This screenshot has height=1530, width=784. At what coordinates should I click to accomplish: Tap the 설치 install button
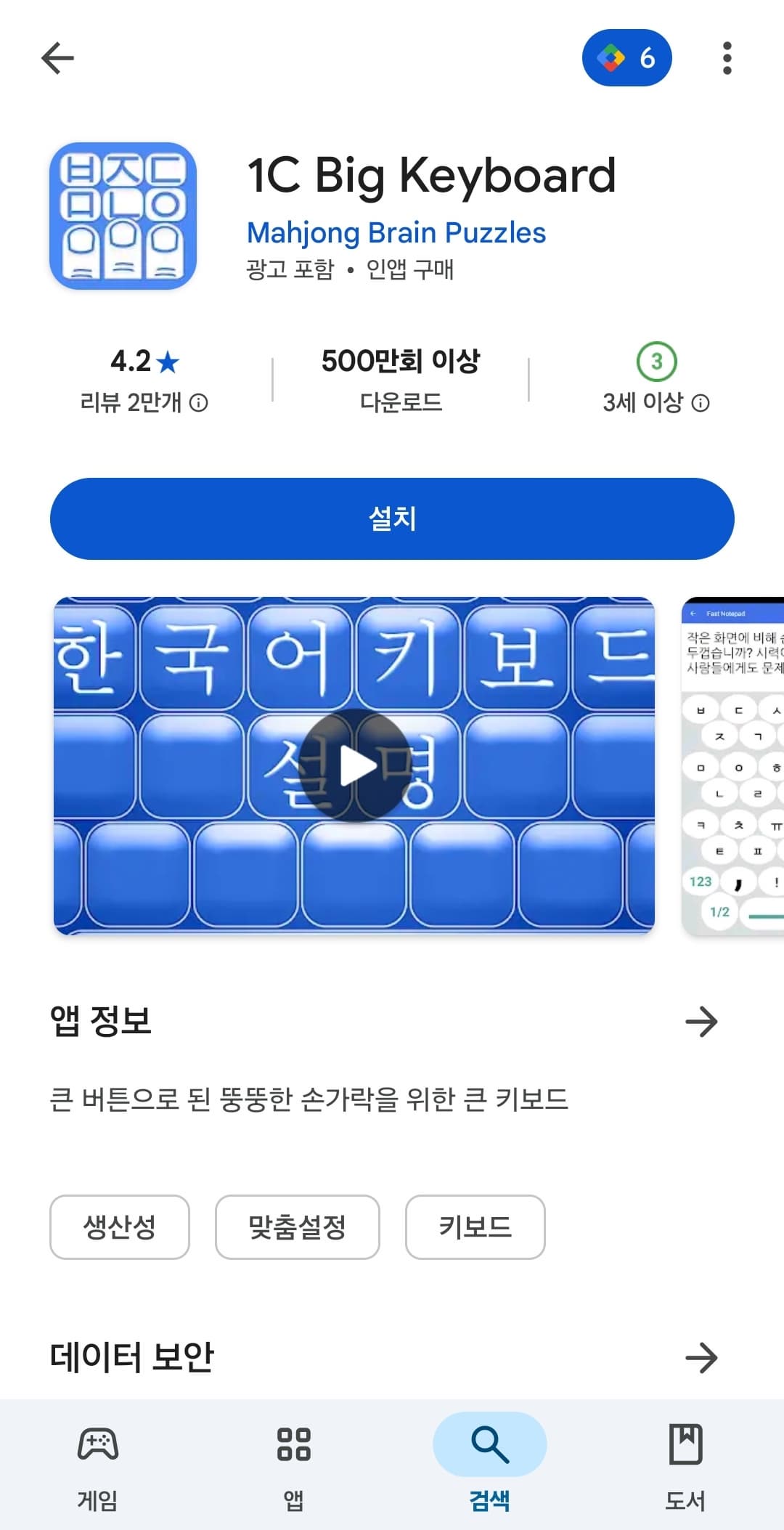[x=392, y=518]
